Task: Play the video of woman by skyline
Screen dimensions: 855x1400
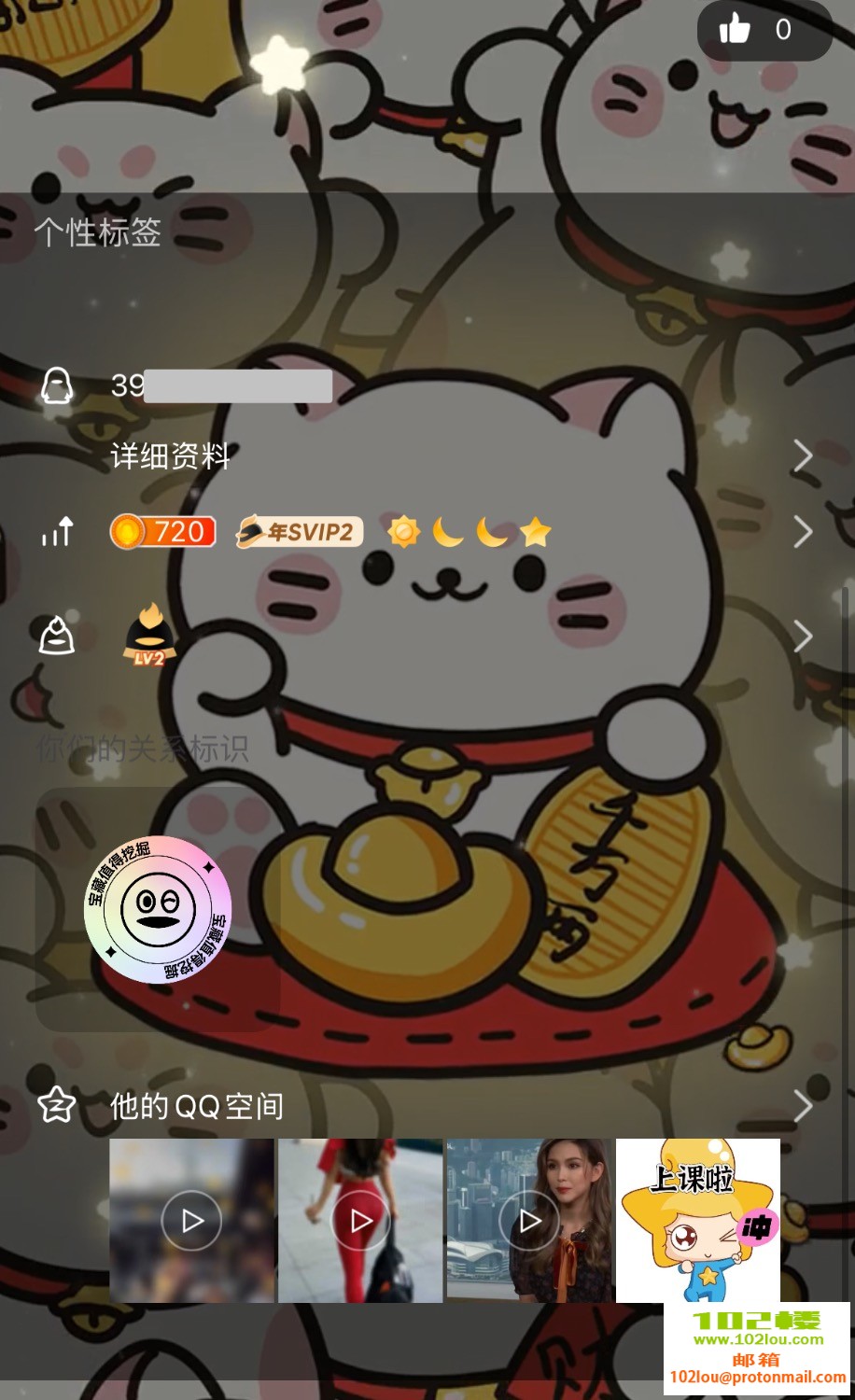Action: [529, 1220]
